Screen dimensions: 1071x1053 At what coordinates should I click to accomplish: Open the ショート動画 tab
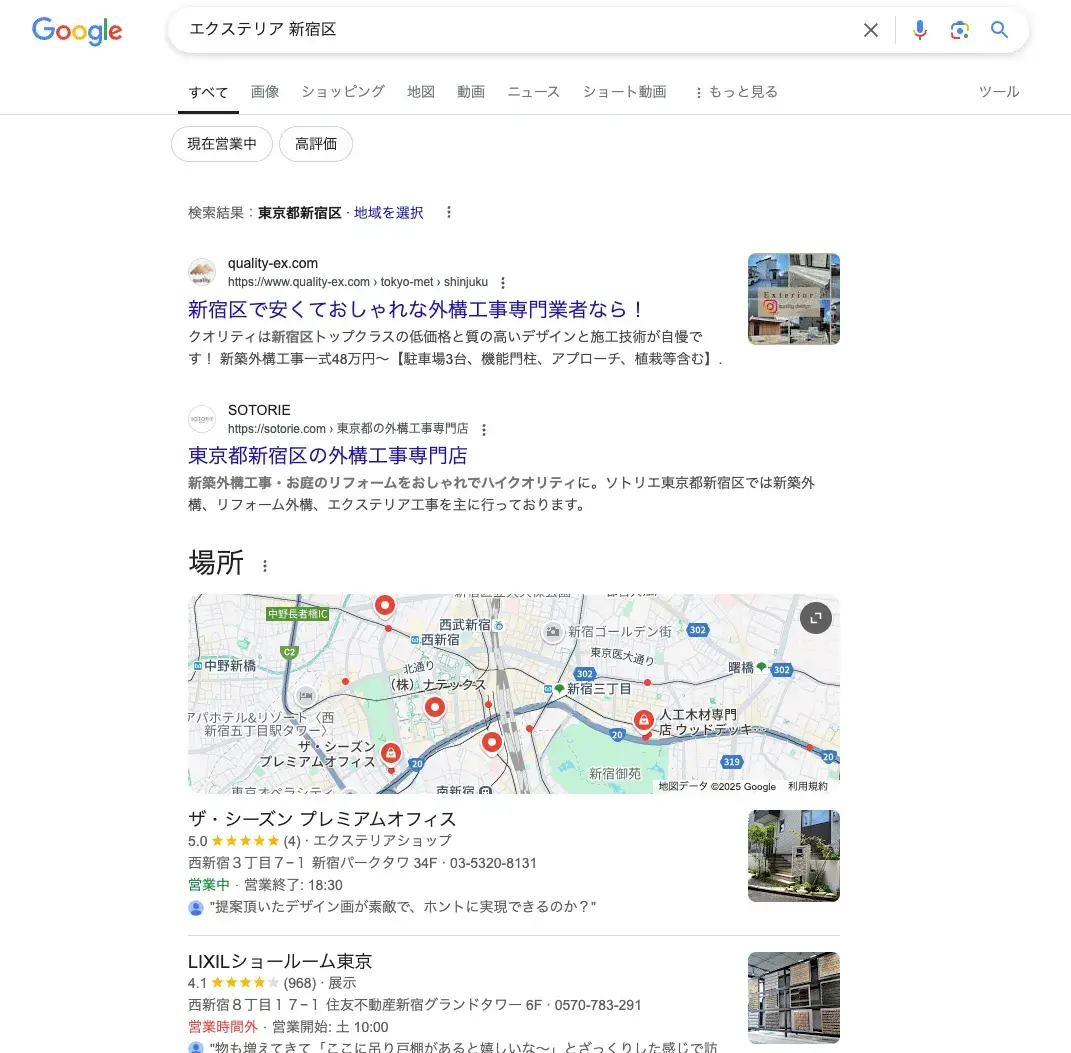pos(624,92)
